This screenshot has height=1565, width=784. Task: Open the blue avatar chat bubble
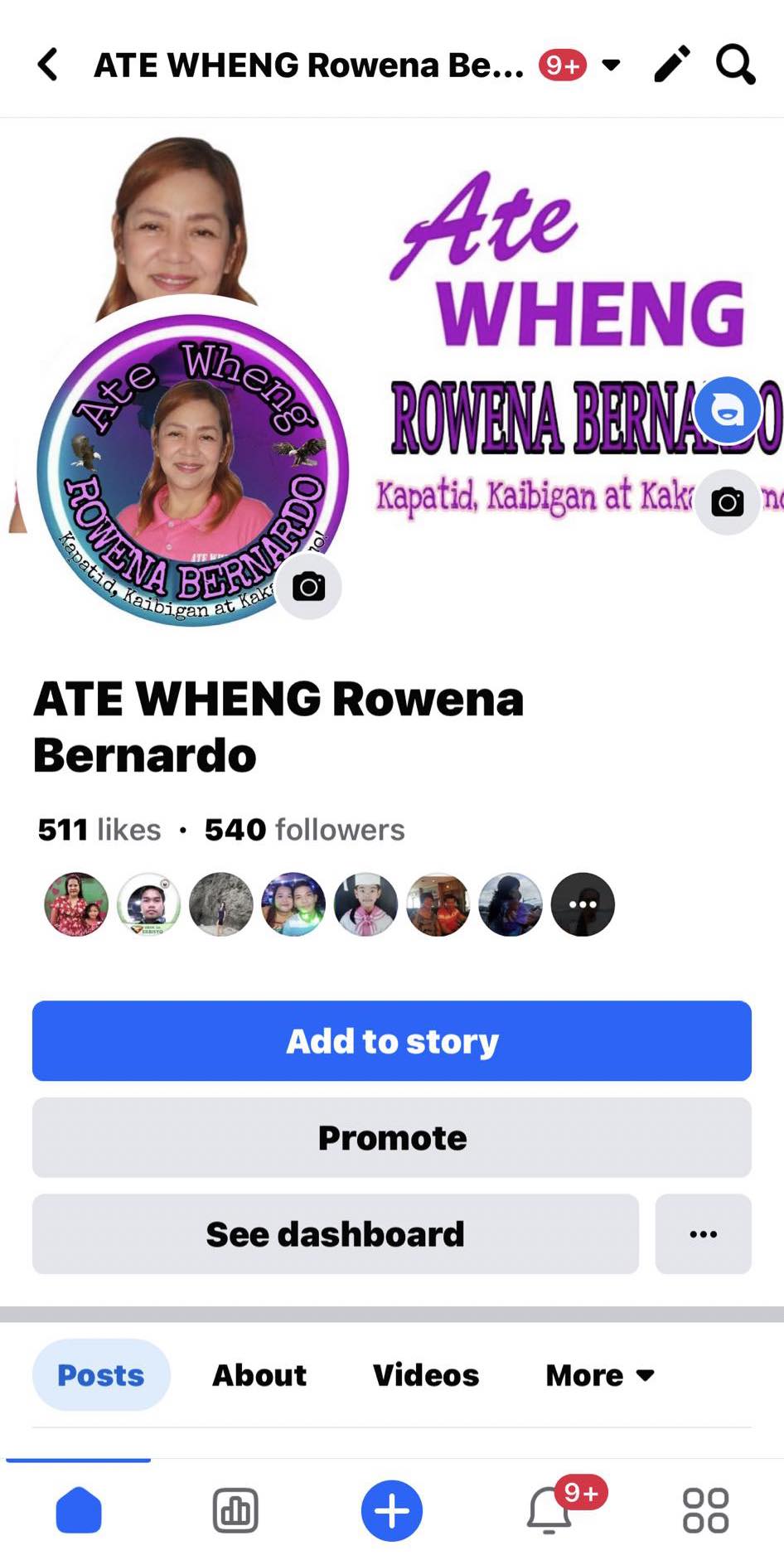727,409
